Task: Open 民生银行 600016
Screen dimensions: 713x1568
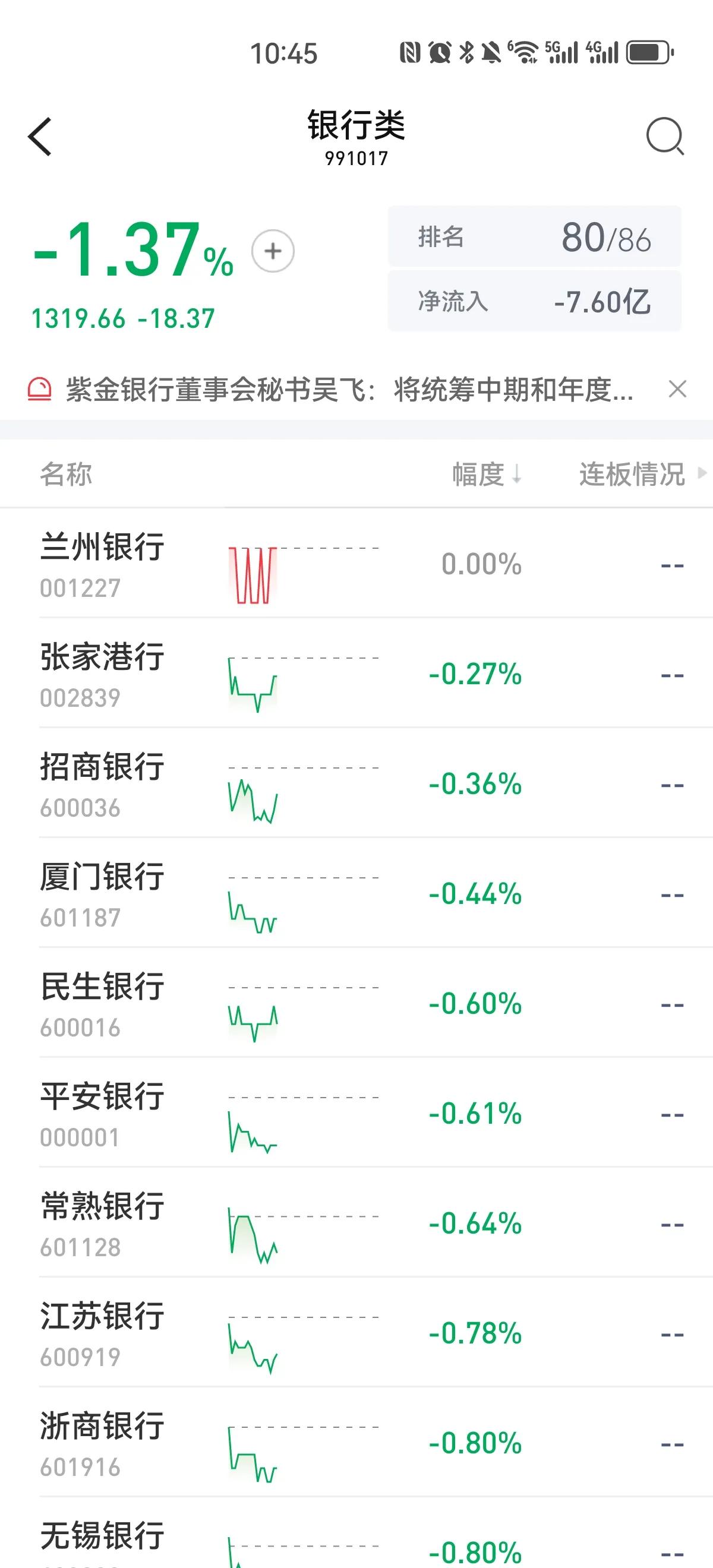Action: pyautogui.click(x=356, y=1003)
